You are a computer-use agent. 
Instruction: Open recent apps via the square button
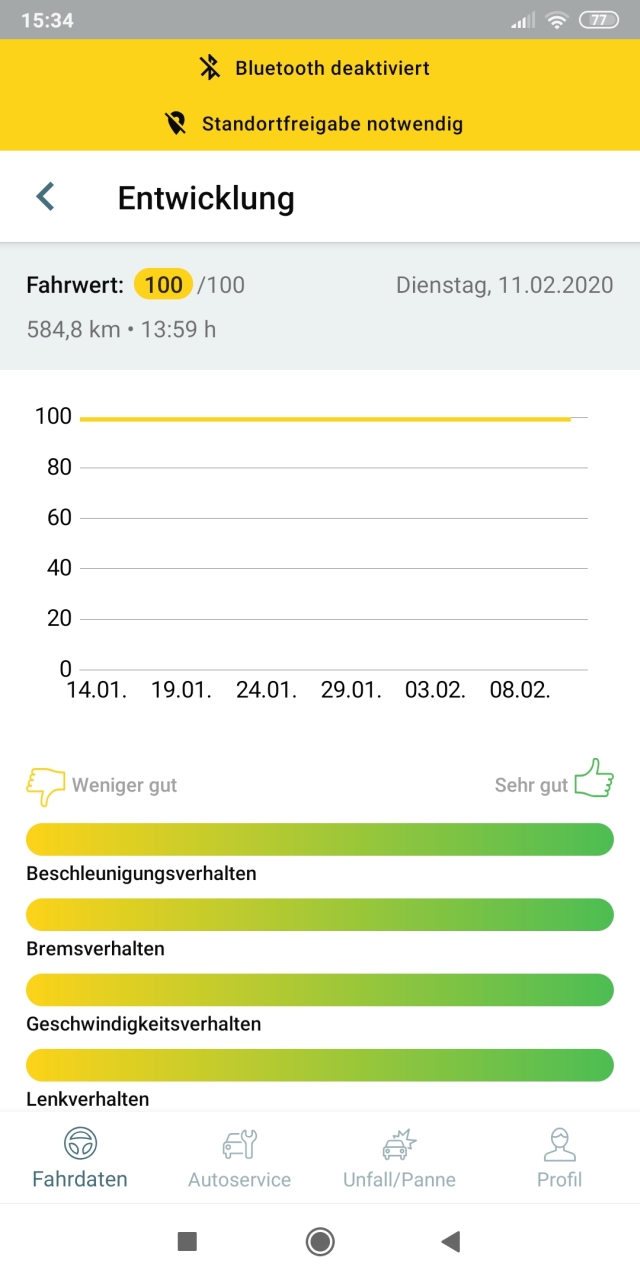click(187, 1242)
